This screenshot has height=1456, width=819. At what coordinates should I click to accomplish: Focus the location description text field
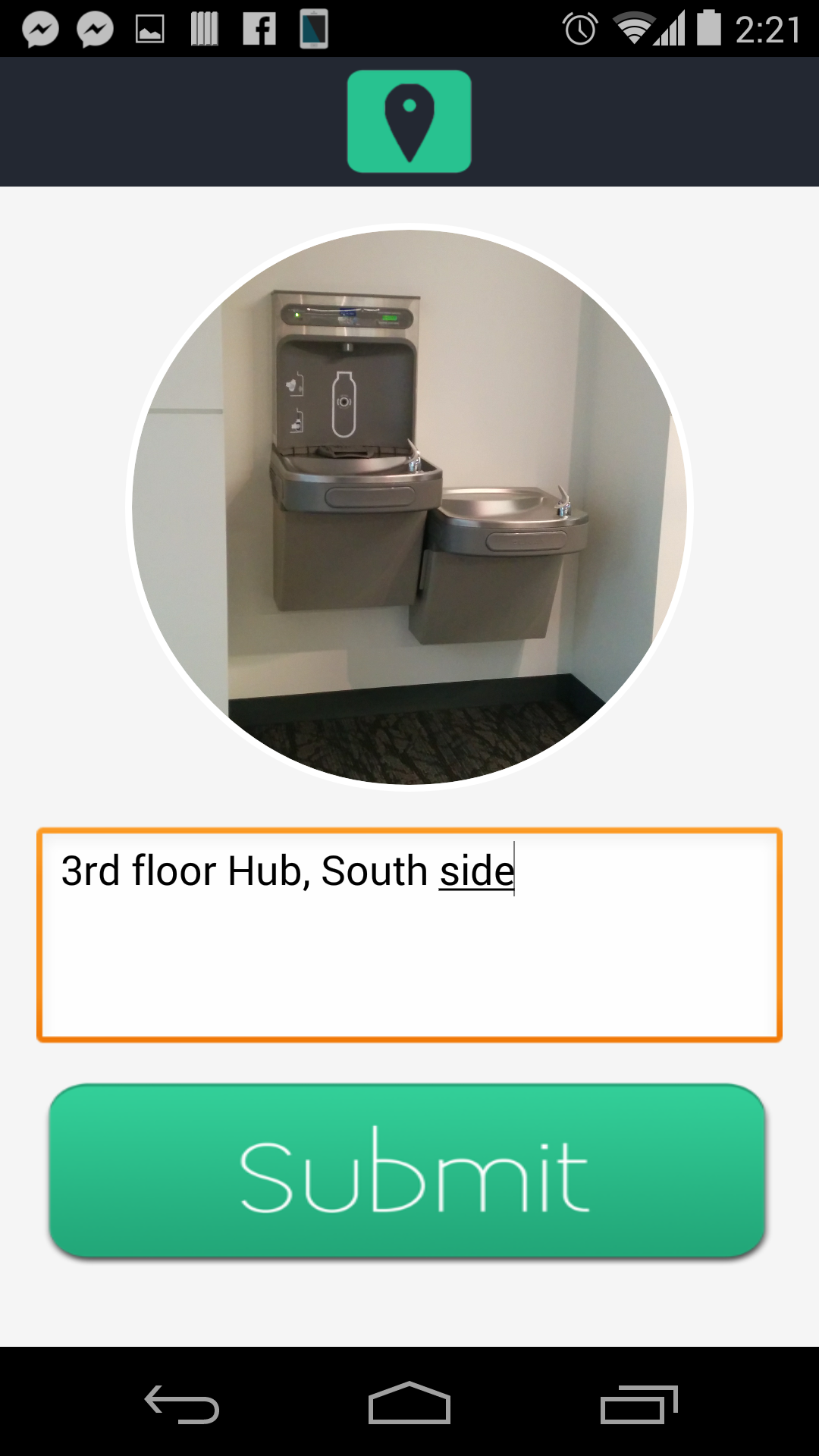409,935
